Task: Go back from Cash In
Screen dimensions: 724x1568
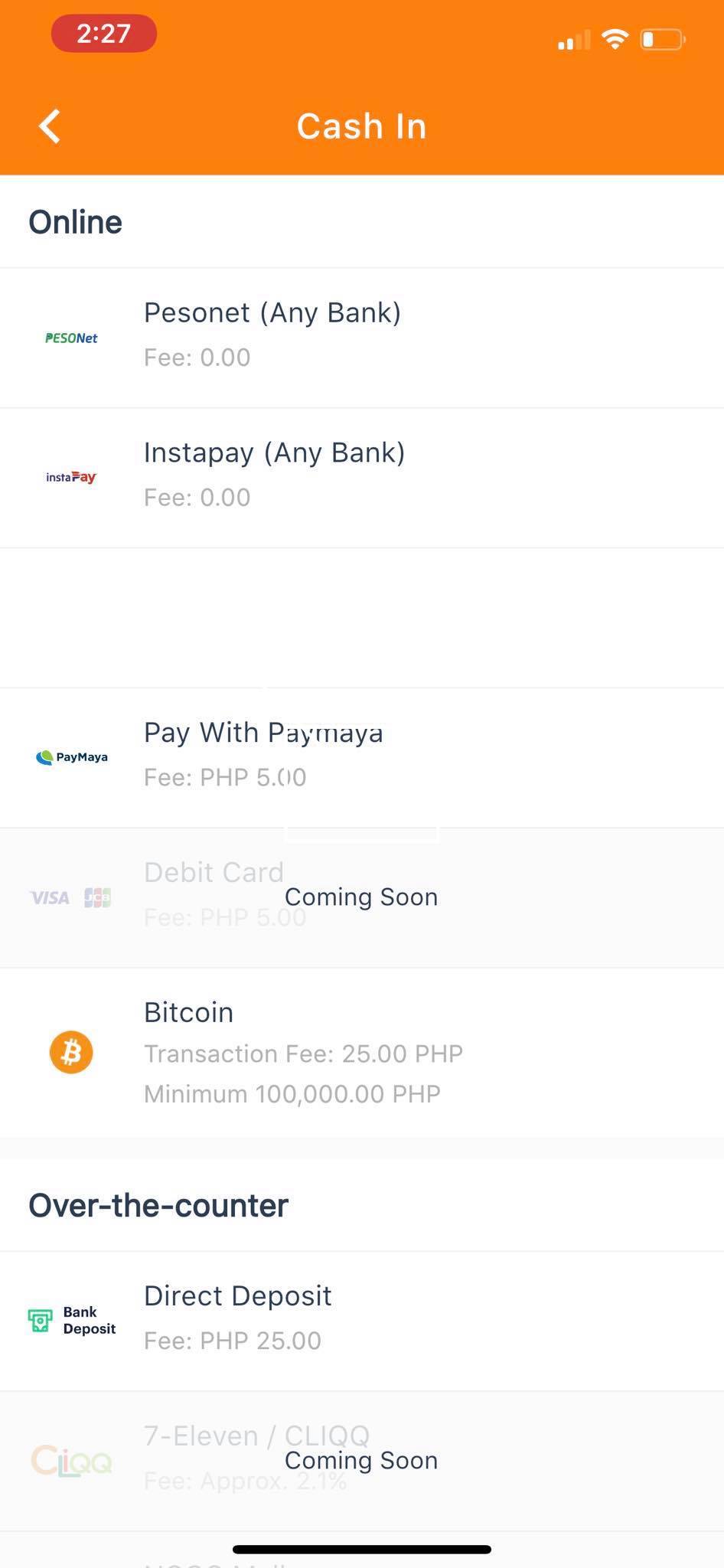Action: [x=50, y=126]
